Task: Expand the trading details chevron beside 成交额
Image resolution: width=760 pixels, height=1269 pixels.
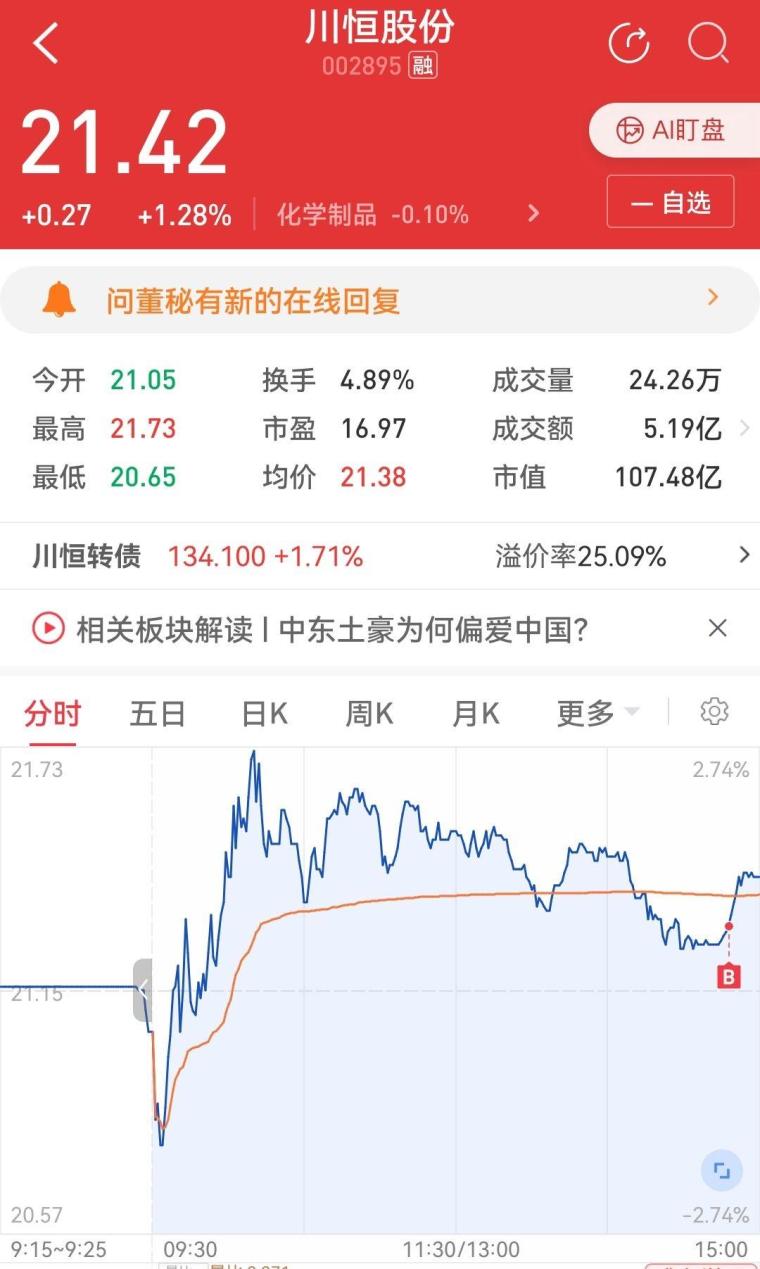Action: tap(743, 429)
